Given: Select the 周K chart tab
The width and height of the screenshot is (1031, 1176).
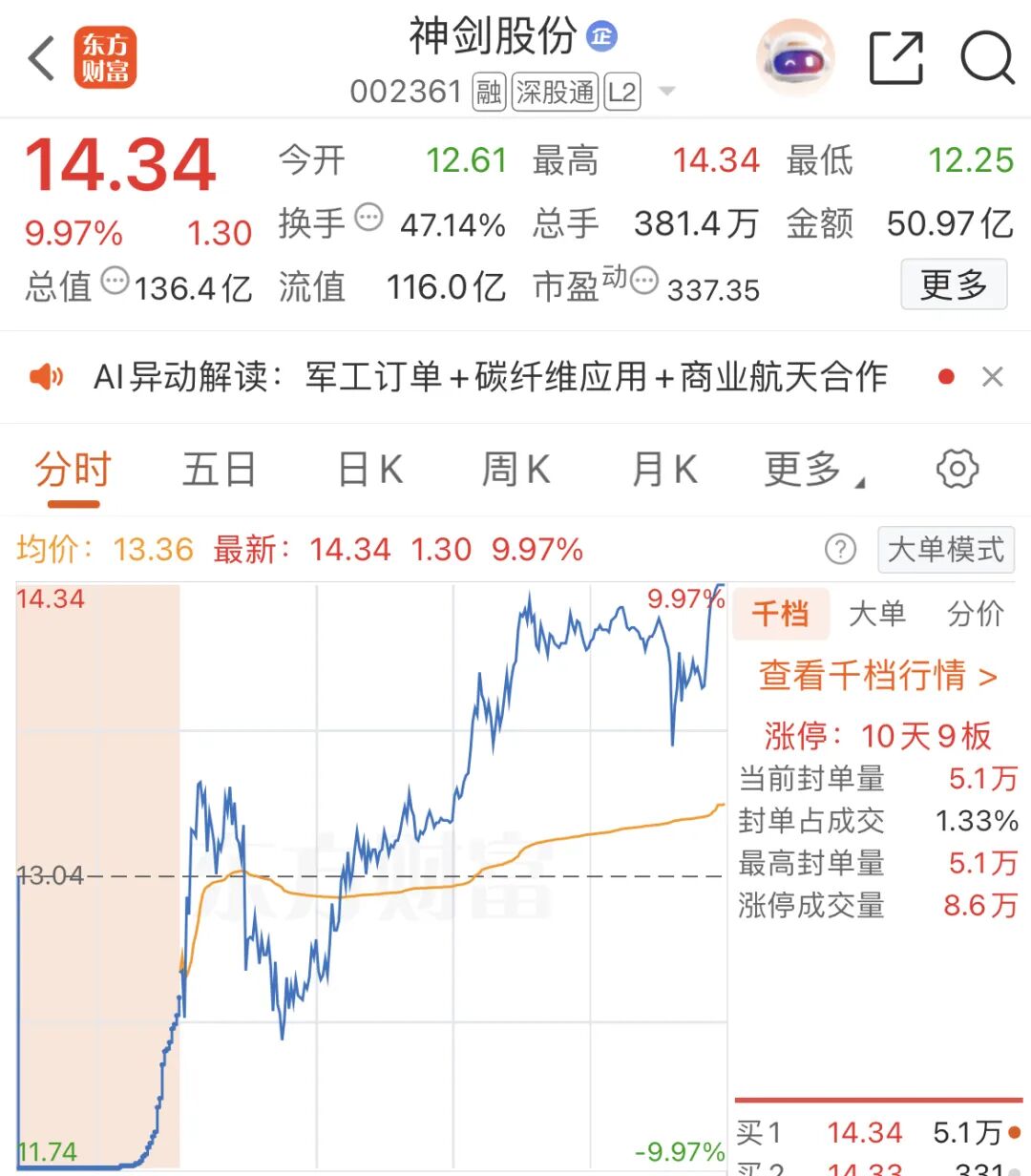Looking at the screenshot, I should pos(515,470).
